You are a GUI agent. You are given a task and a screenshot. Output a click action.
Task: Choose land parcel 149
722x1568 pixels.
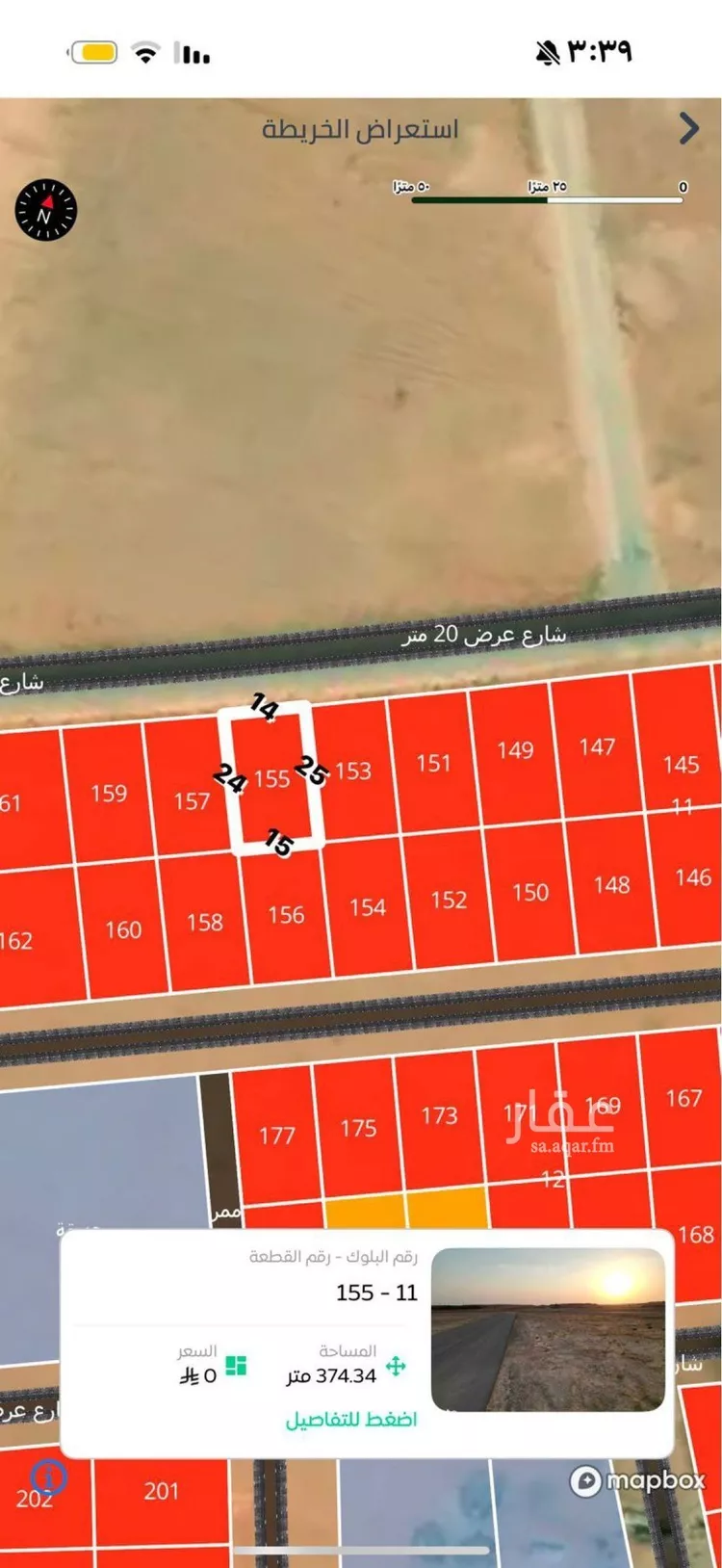click(515, 751)
